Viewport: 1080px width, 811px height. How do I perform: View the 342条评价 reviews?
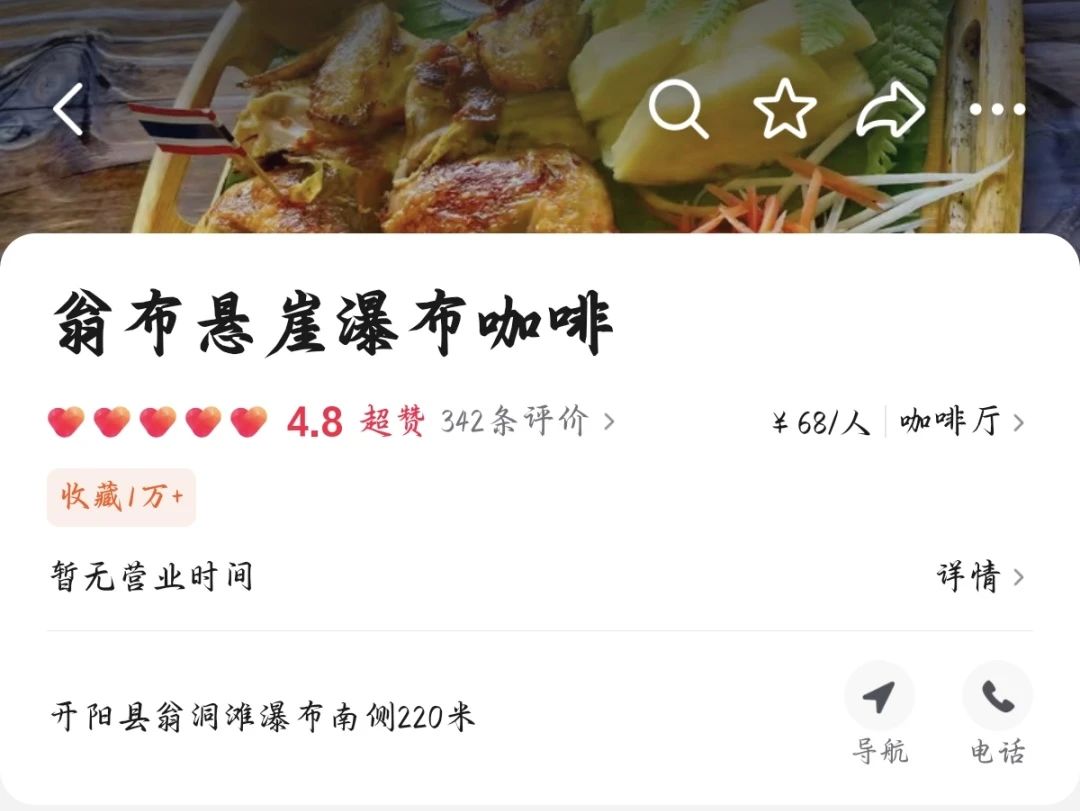(526, 422)
